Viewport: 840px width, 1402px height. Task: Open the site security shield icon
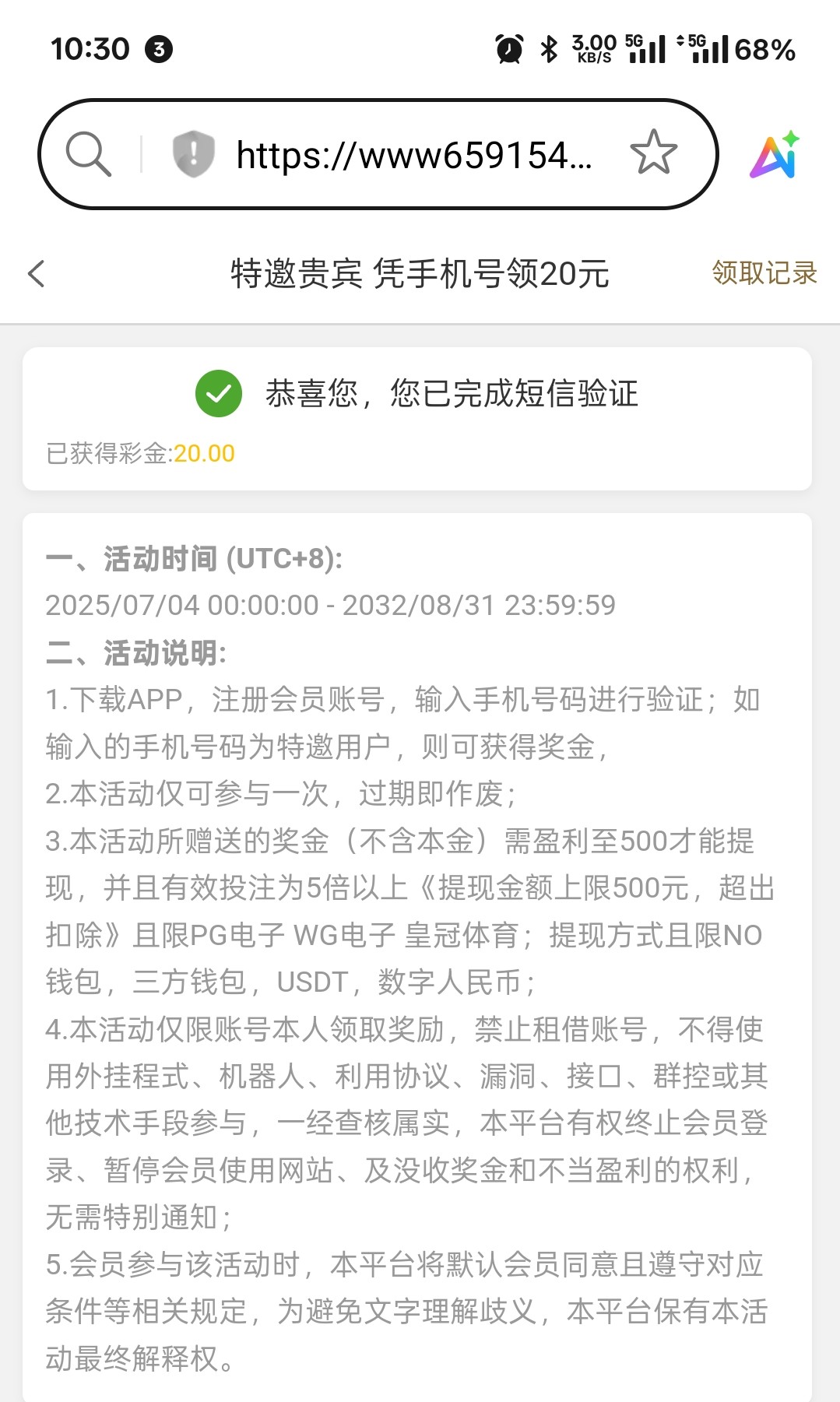(192, 153)
